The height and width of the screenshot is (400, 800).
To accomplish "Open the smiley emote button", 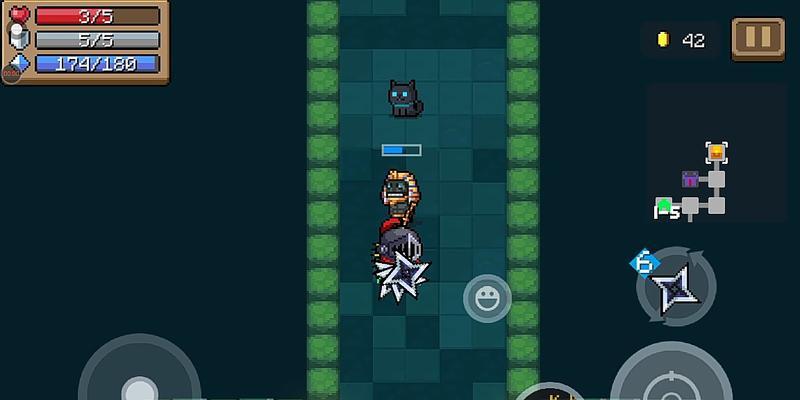I will coord(487,298).
